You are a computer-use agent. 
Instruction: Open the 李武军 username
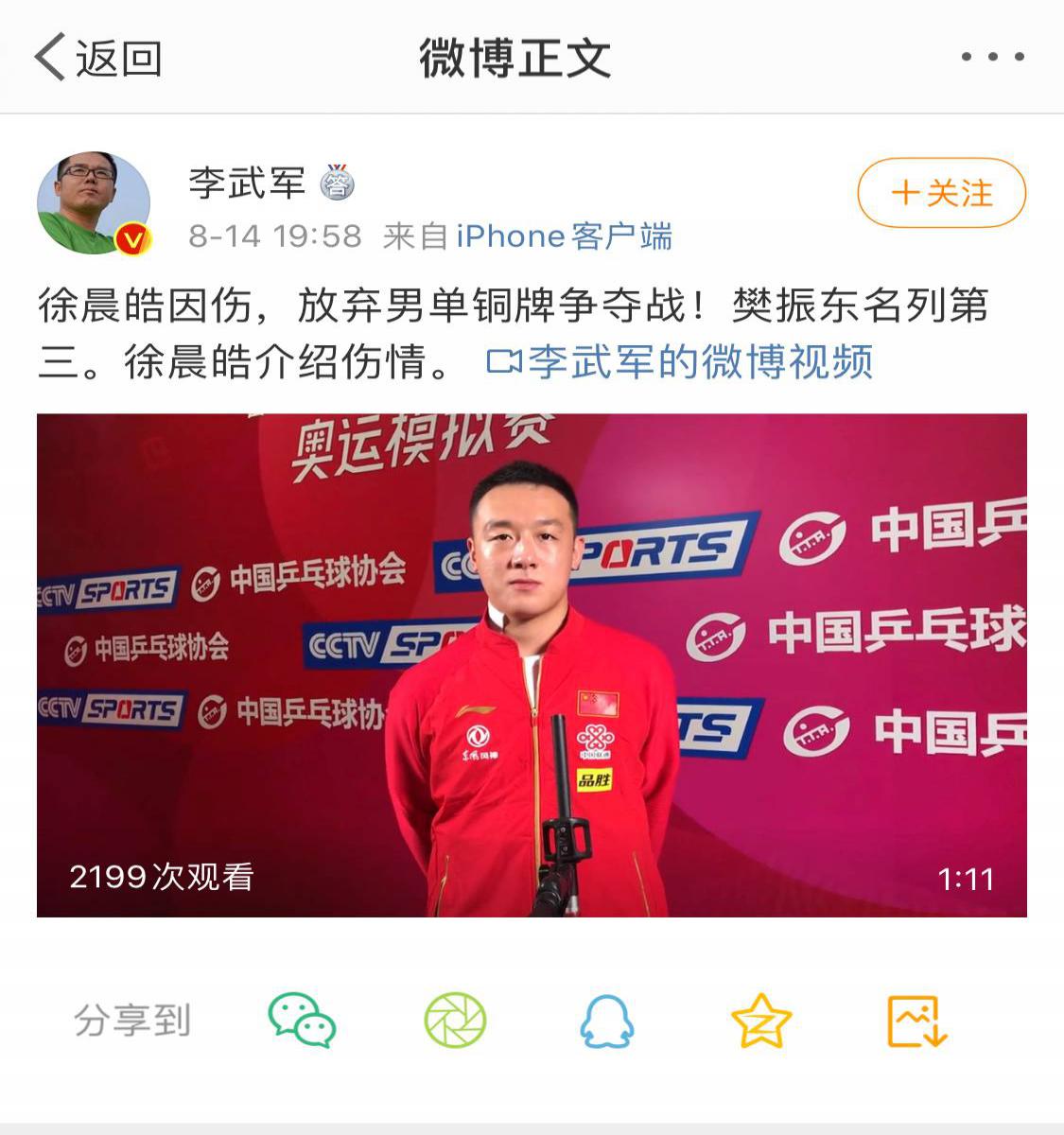coord(247,183)
